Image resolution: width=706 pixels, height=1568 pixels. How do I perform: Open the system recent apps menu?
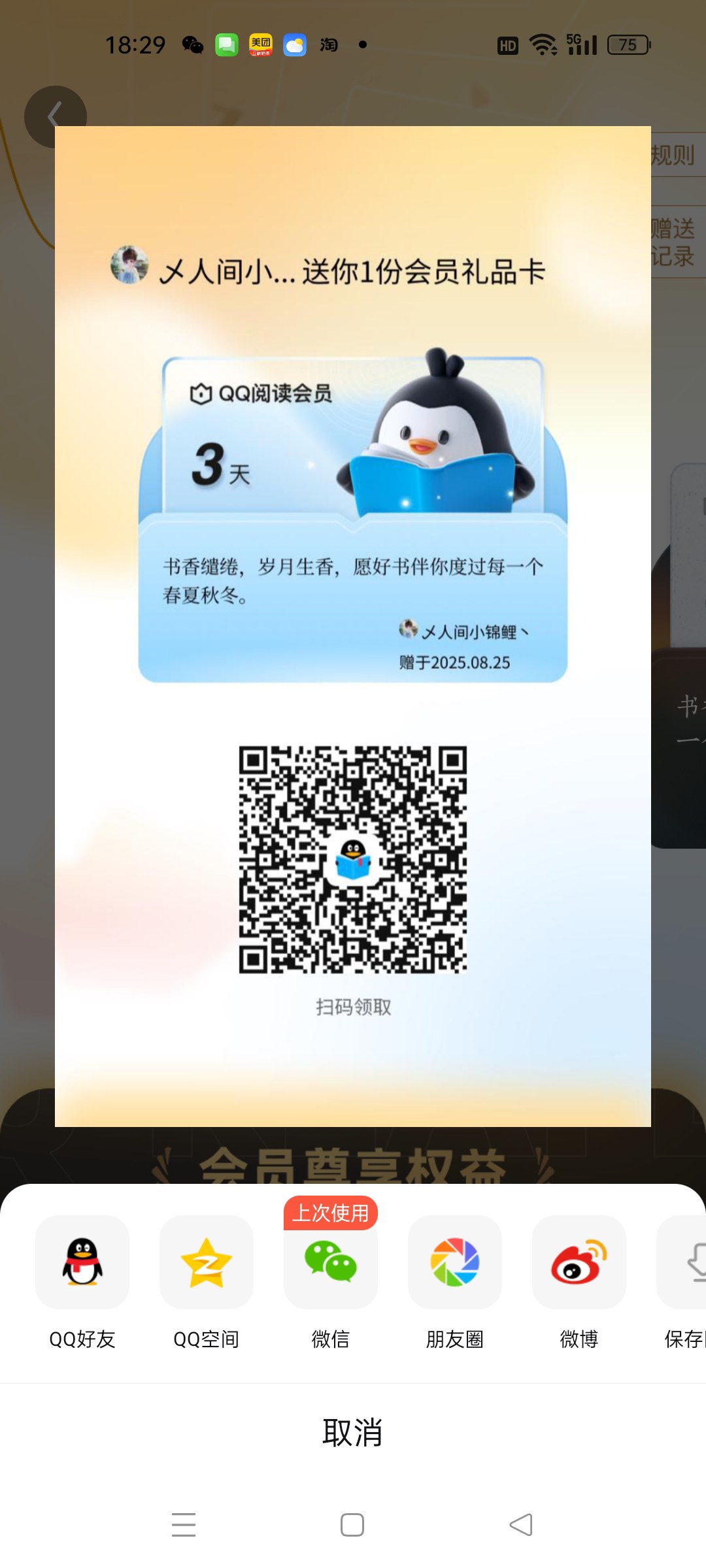pos(184,1525)
